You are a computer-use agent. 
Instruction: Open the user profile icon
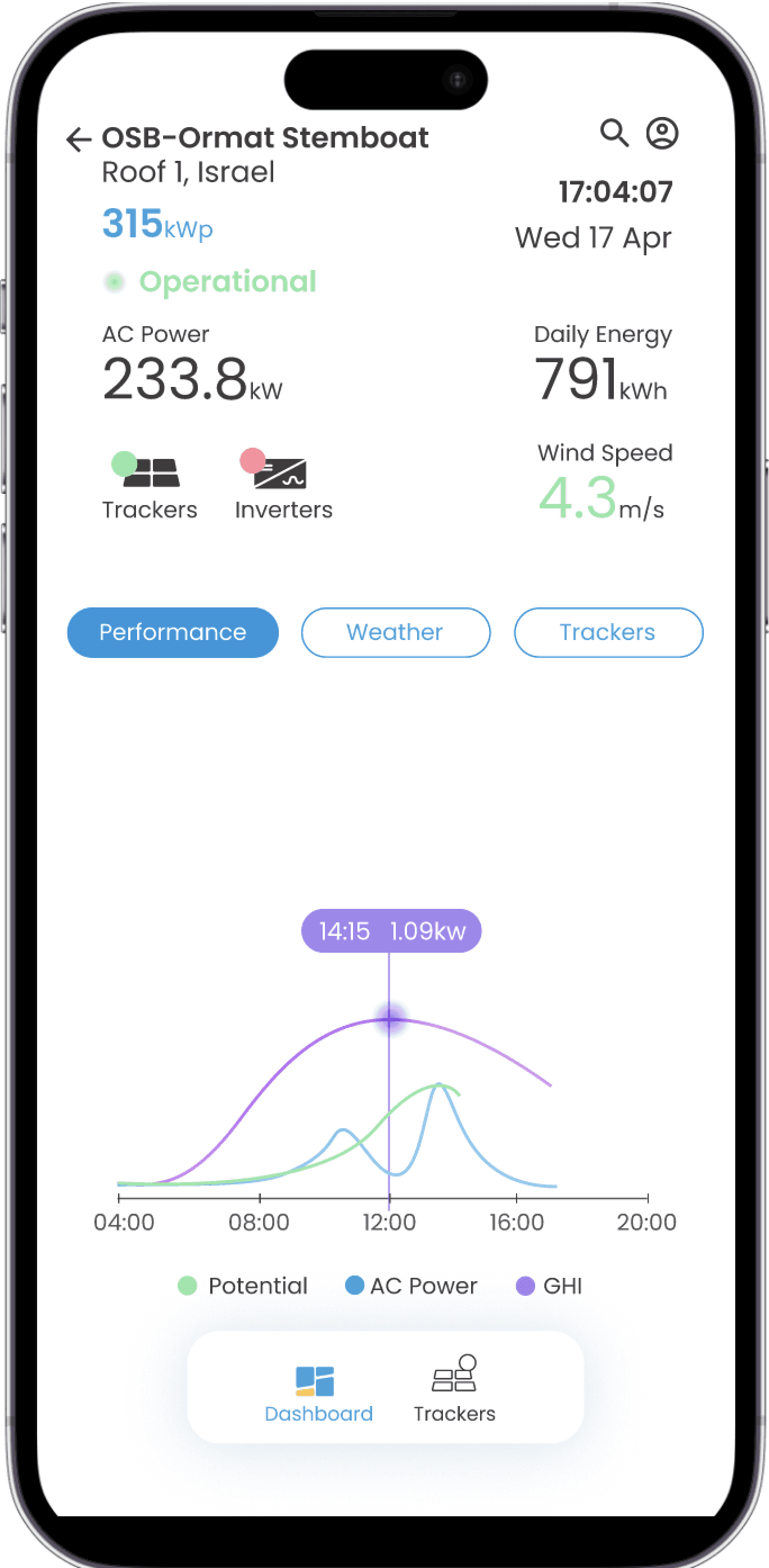pyautogui.click(x=662, y=133)
